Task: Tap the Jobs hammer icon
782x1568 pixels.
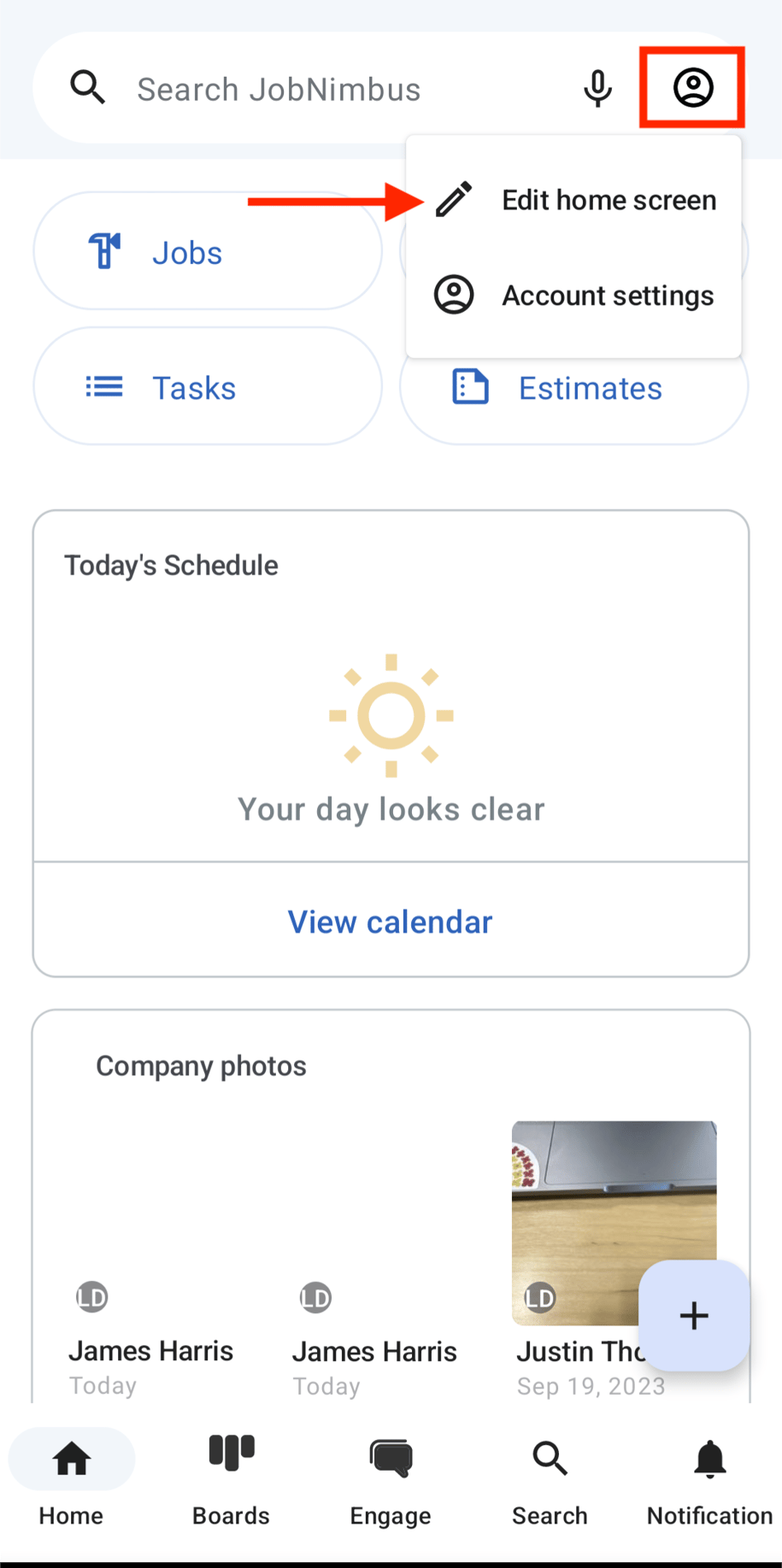Action: coord(103,251)
